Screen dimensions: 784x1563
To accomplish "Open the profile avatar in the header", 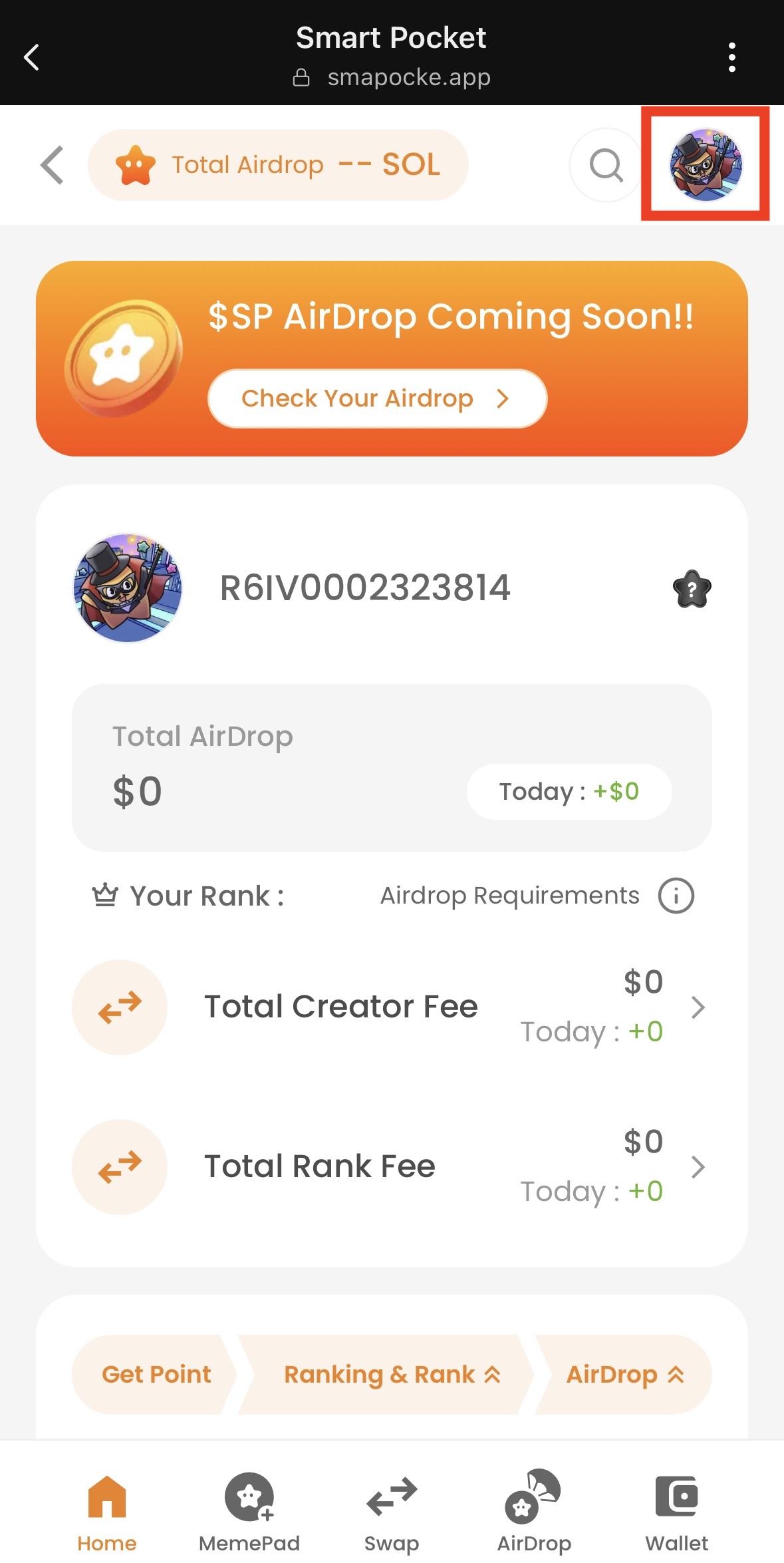I will (x=706, y=164).
